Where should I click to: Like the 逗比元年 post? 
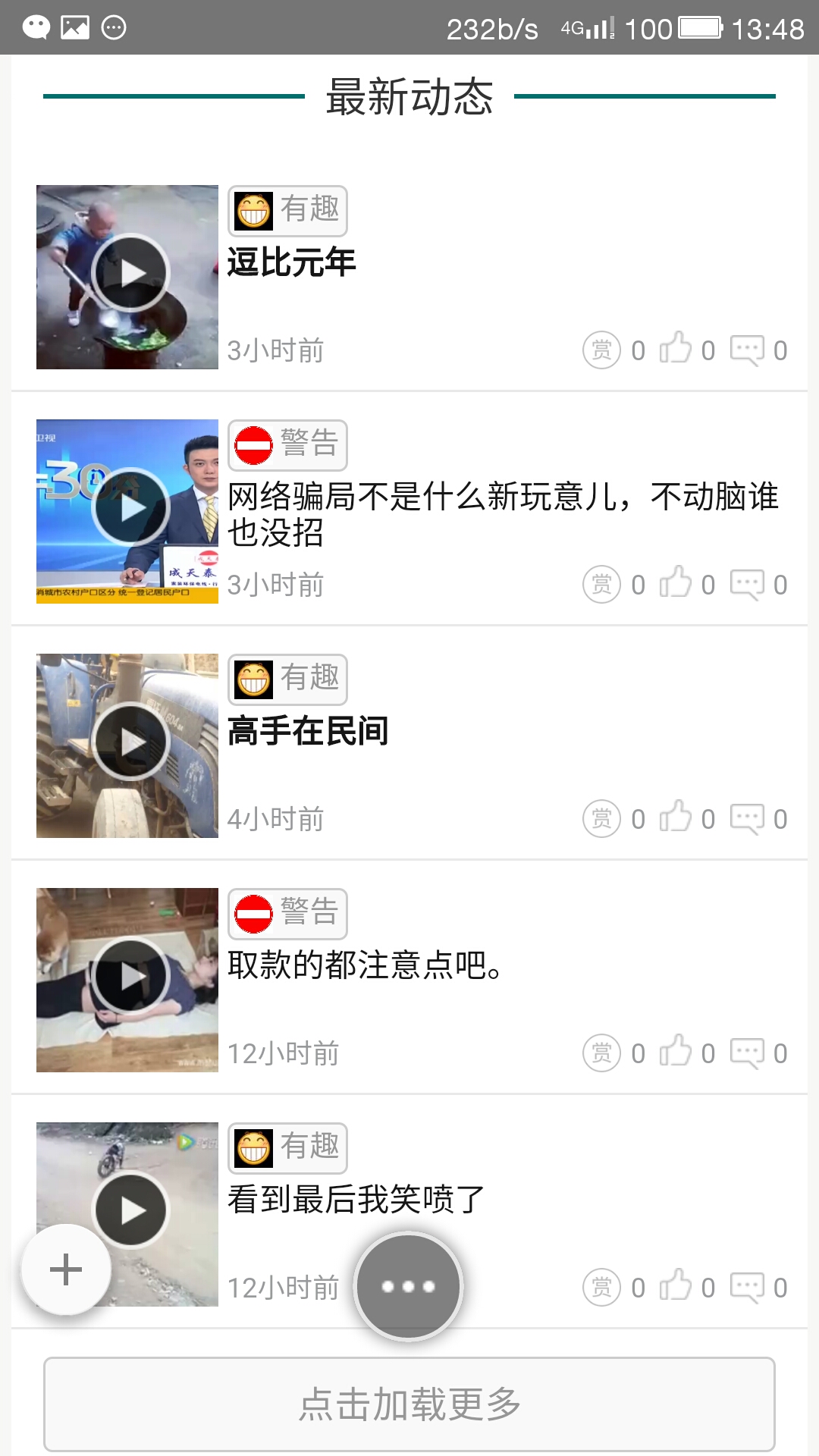(675, 349)
